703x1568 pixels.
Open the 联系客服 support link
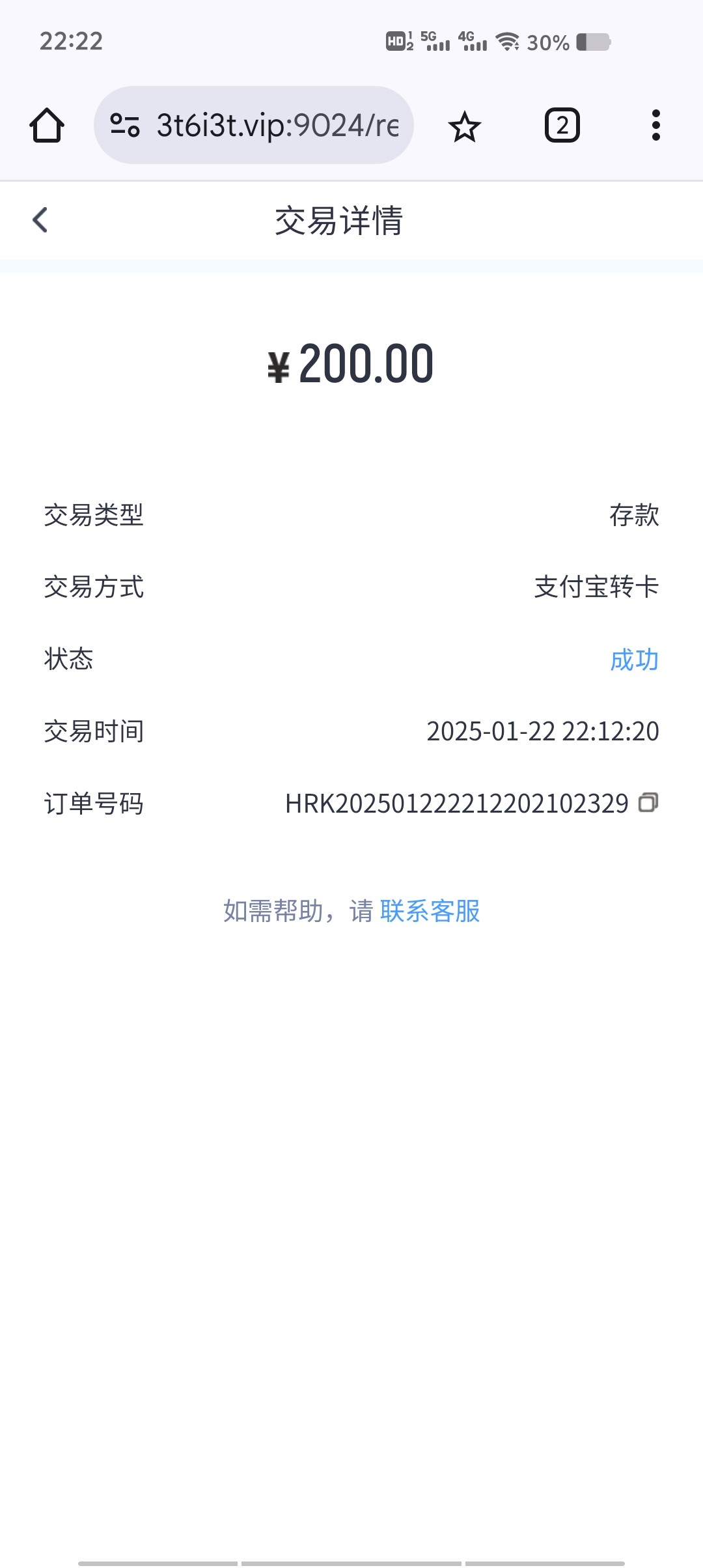point(430,911)
